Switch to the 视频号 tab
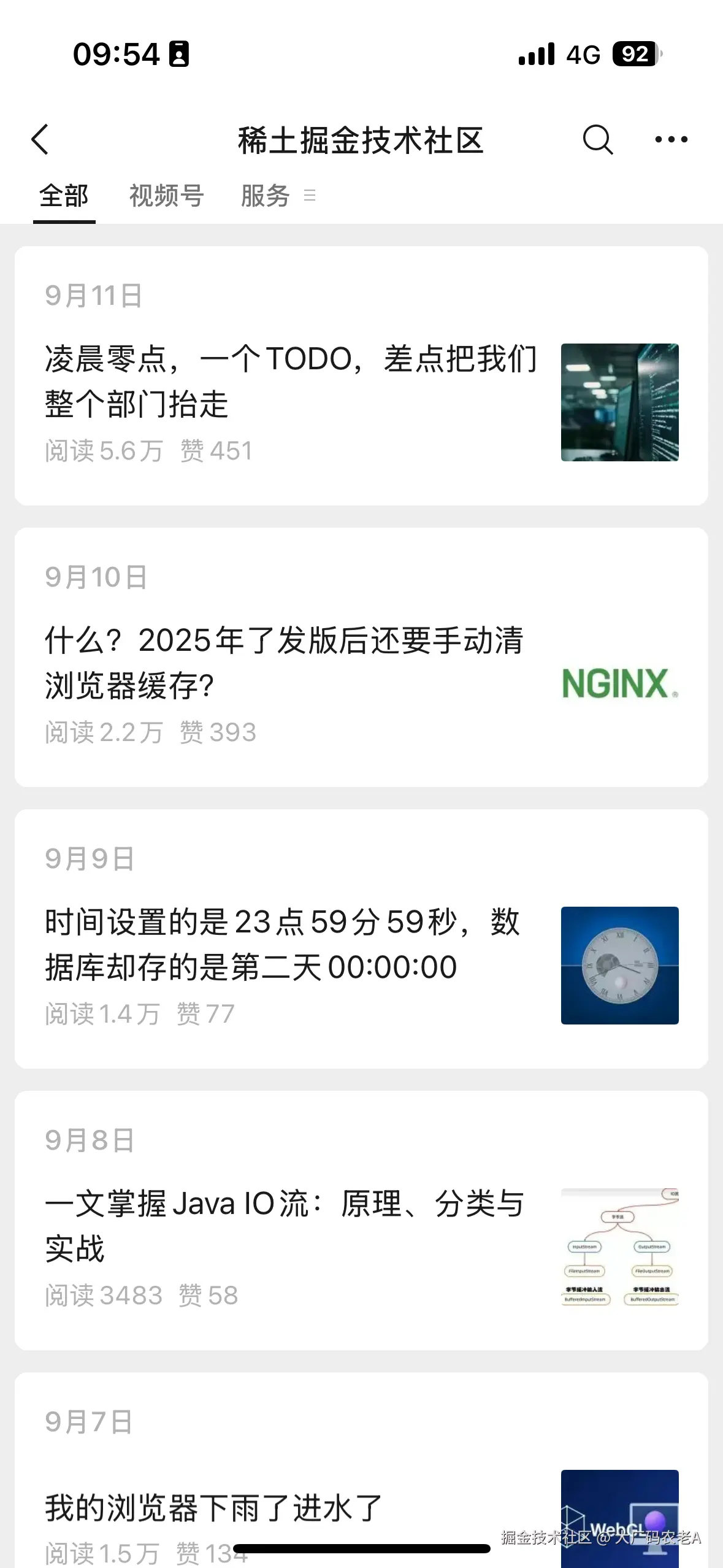 164,196
